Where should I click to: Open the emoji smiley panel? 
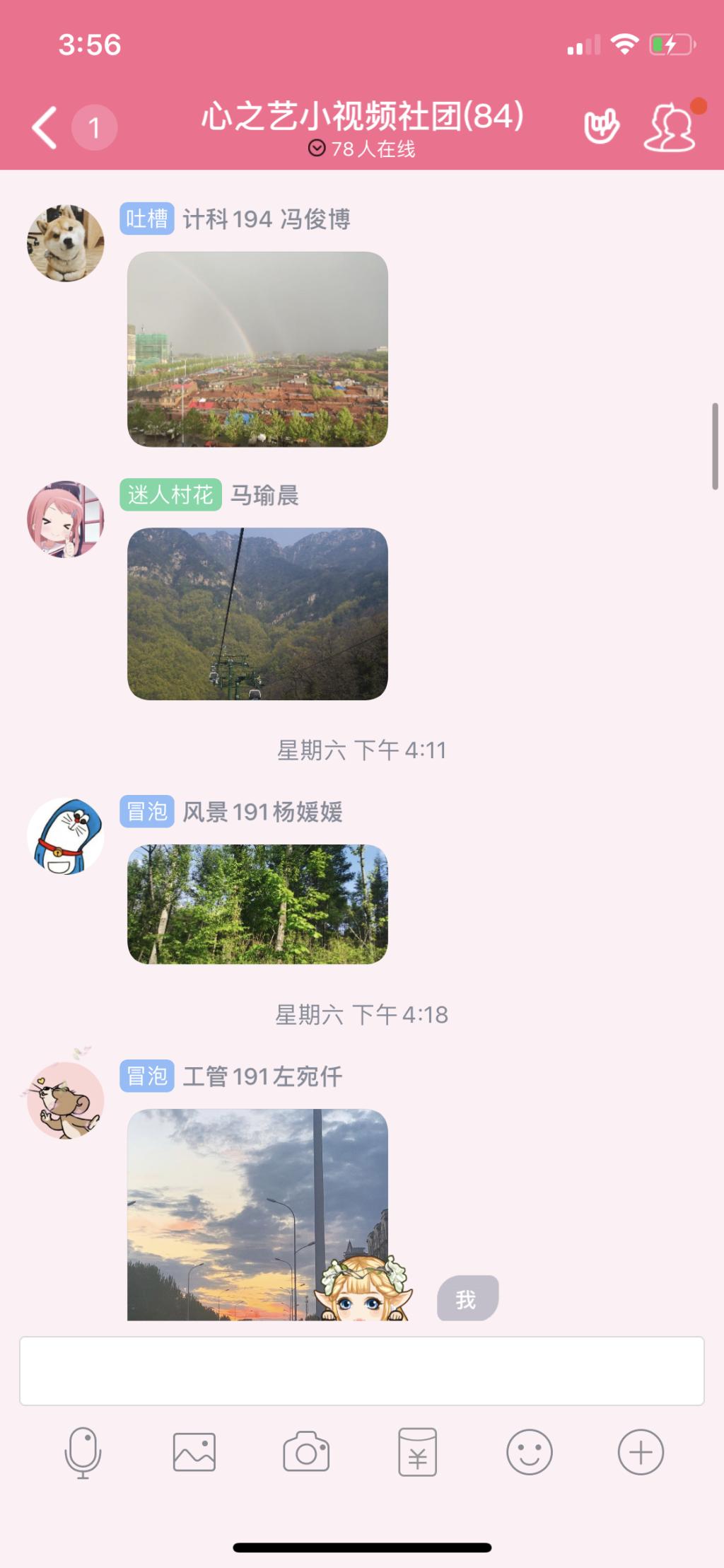click(529, 1452)
